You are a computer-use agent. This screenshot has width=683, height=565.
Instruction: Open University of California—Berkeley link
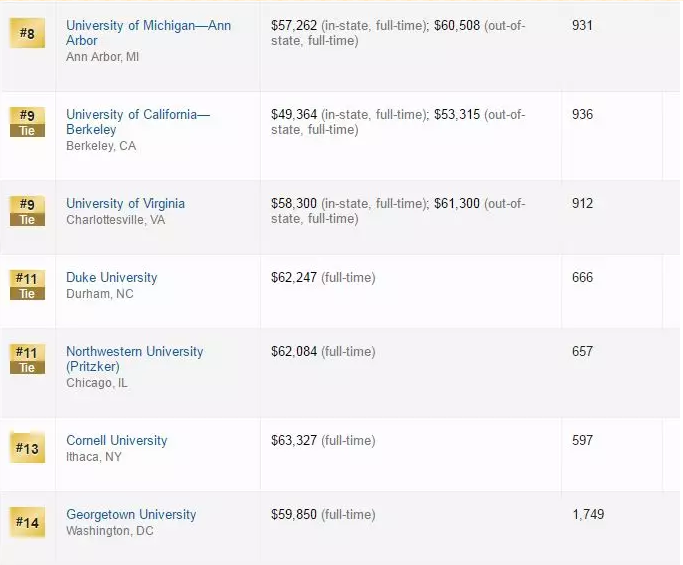[x=138, y=115]
